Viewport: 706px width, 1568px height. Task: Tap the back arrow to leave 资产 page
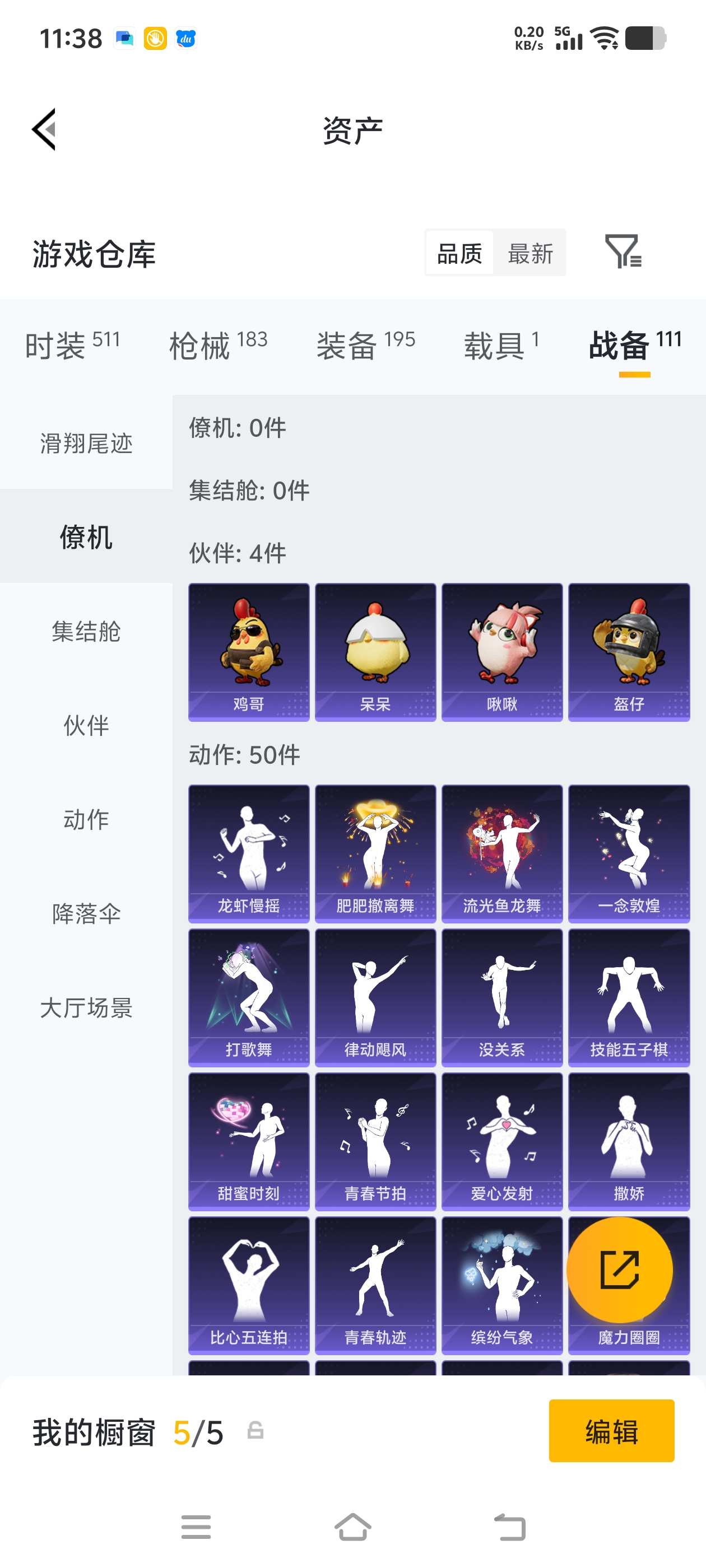coord(43,130)
